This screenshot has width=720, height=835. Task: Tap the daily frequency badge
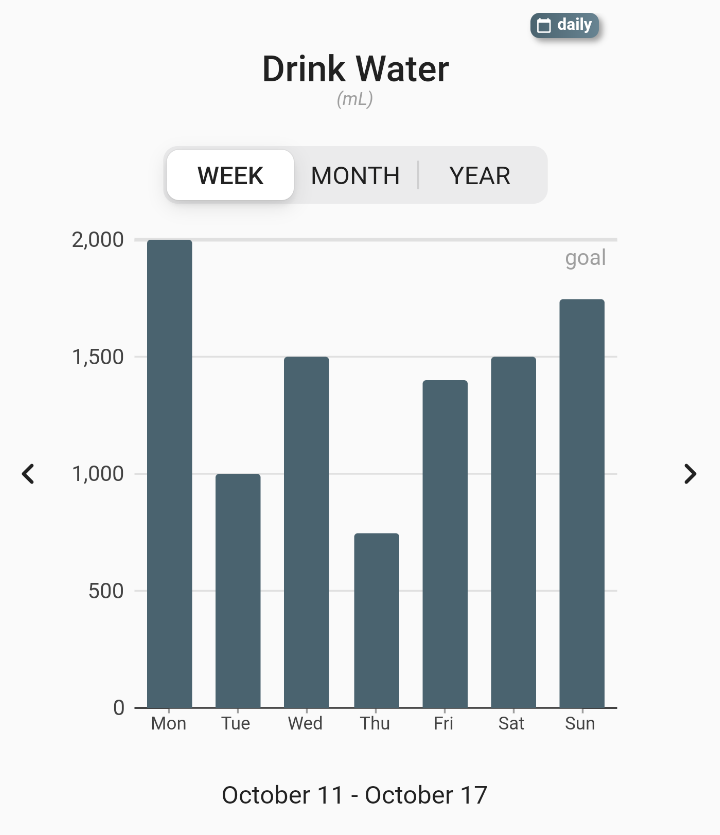(x=565, y=26)
